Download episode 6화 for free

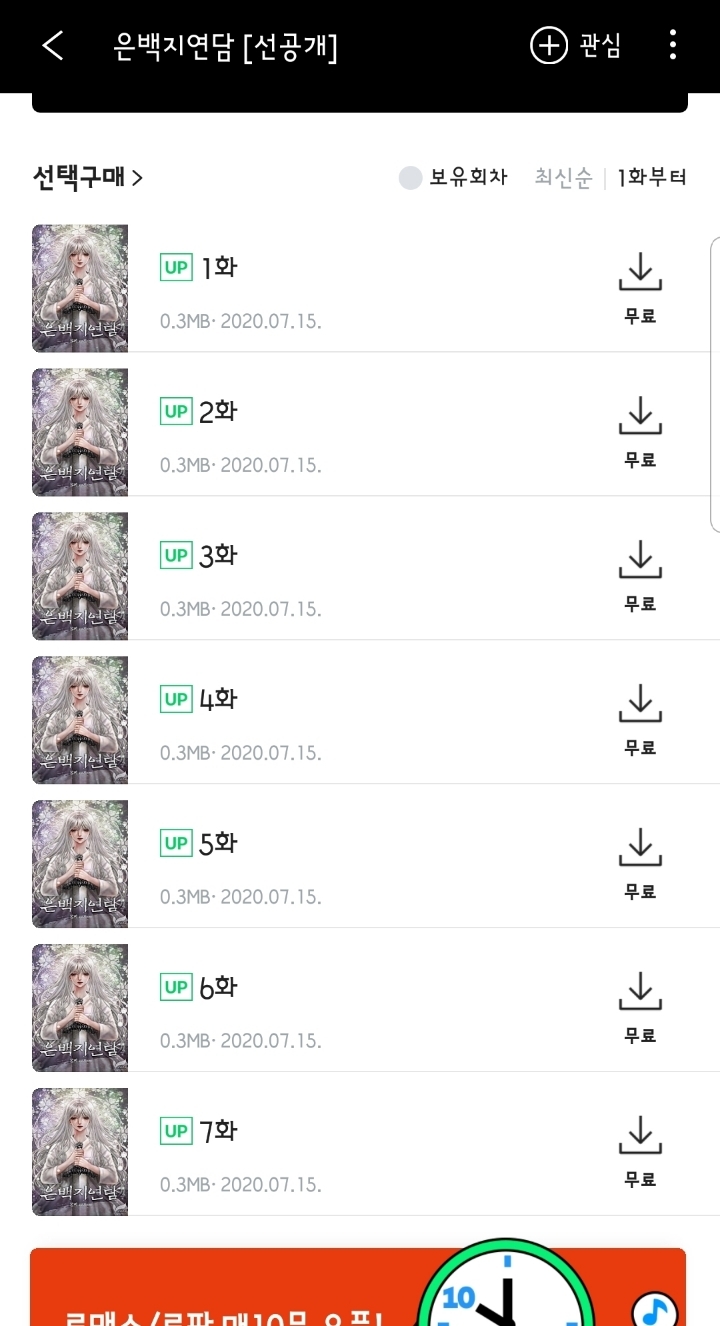pyautogui.click(x=640, y=1008)
